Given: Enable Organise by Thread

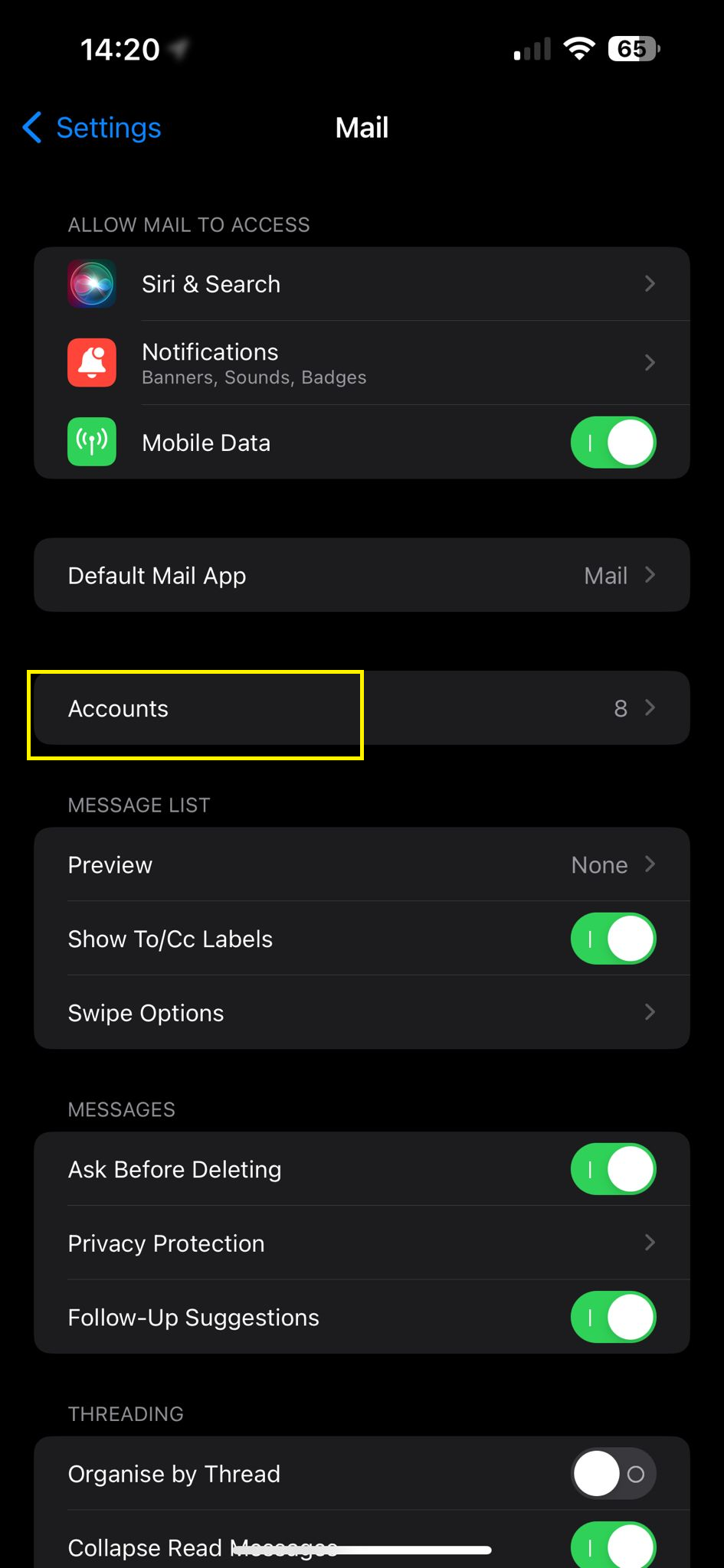Looking at the screenshot, I should (613, 1473).
